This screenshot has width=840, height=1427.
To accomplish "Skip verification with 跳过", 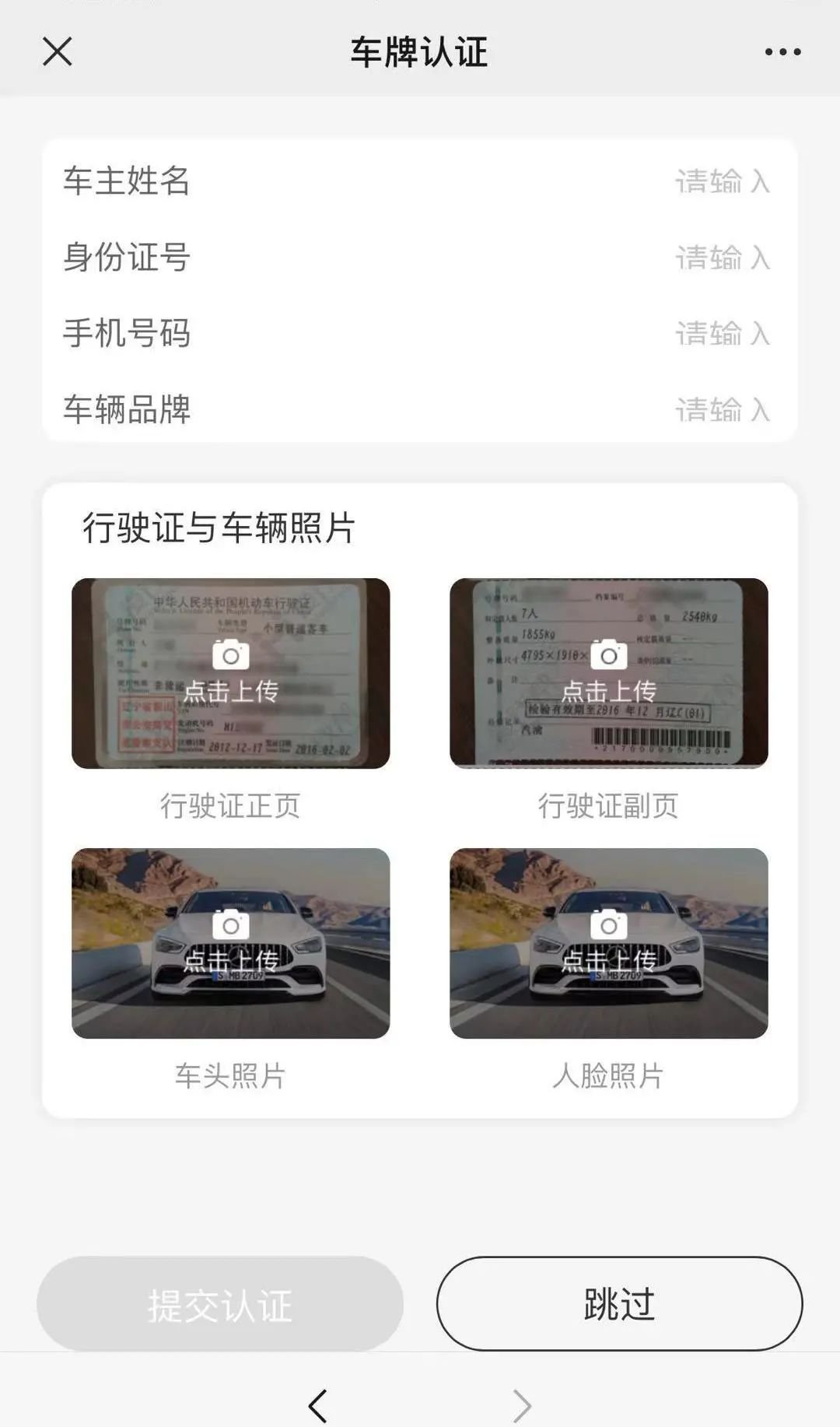I will (x=619, y=1304).
